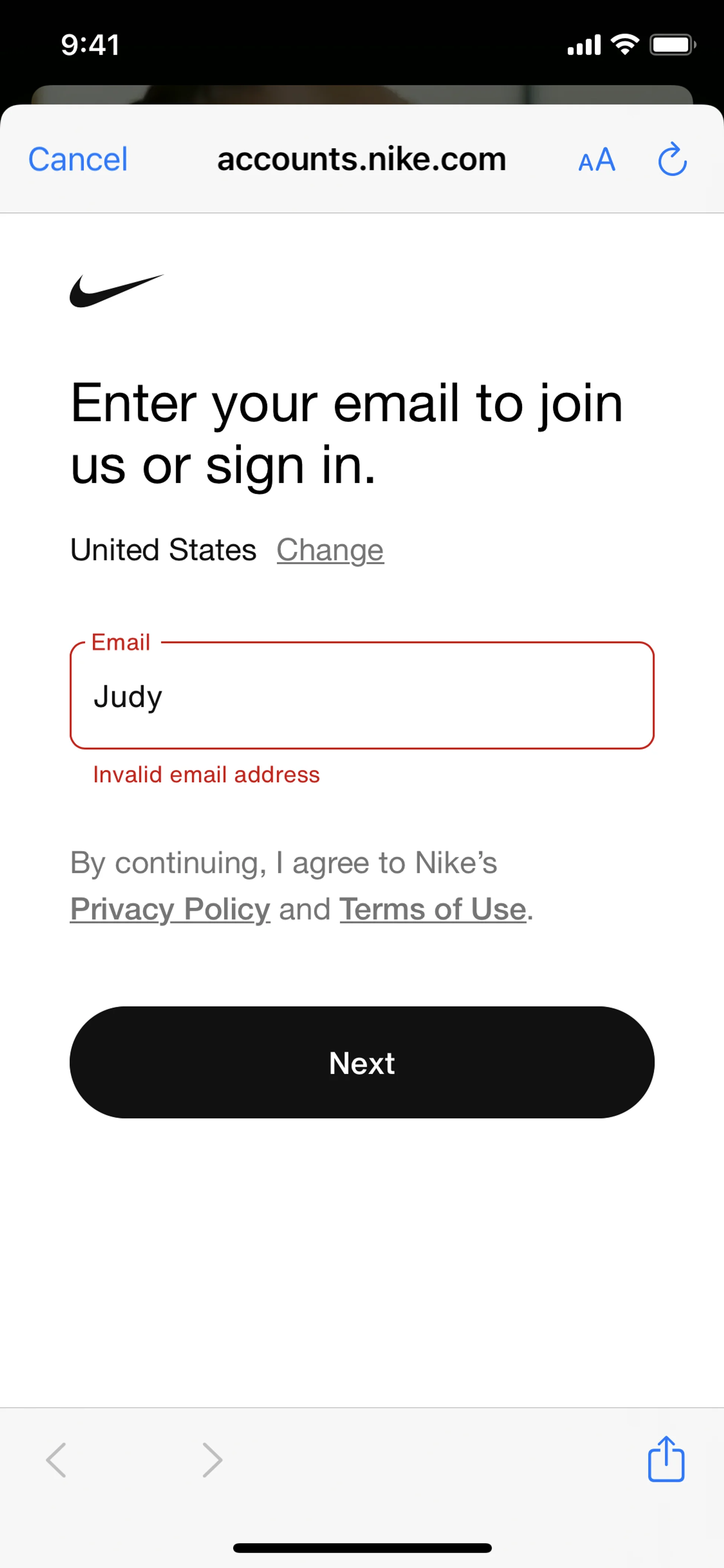Open the AA text size options
724x1568 pixels.
tap(596, 160)
